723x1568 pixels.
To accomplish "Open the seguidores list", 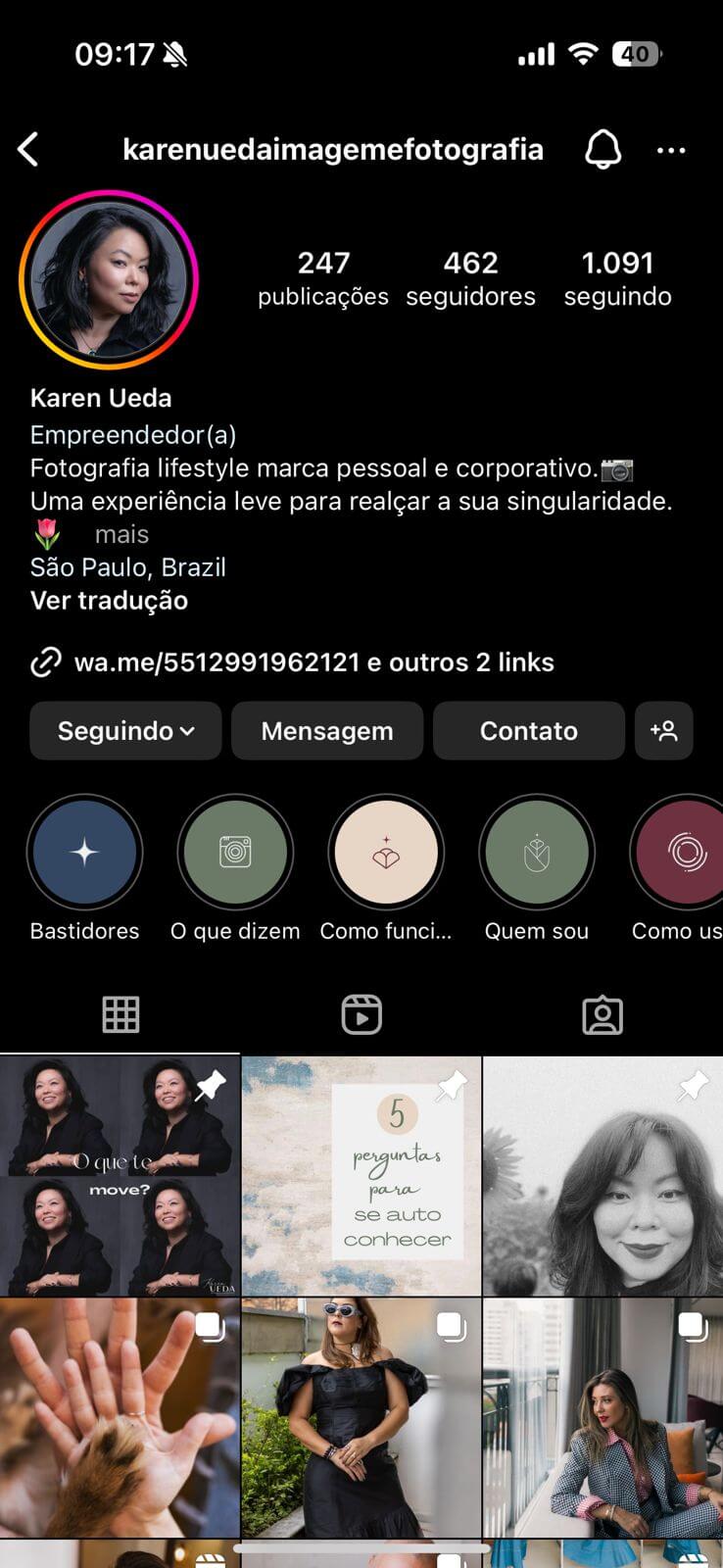I will (x=470, y=278).
